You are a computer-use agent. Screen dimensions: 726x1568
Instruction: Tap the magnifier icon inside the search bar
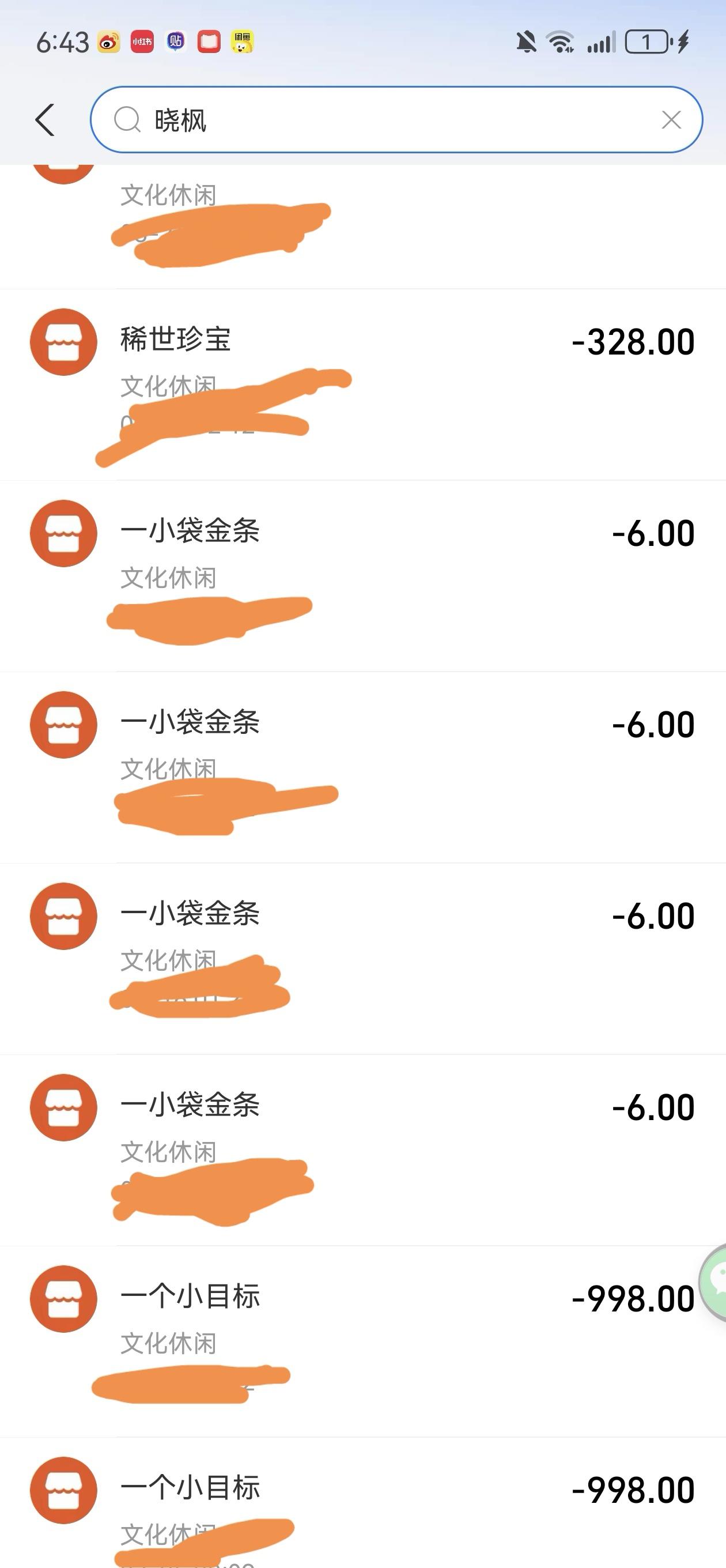coord(127,119)
